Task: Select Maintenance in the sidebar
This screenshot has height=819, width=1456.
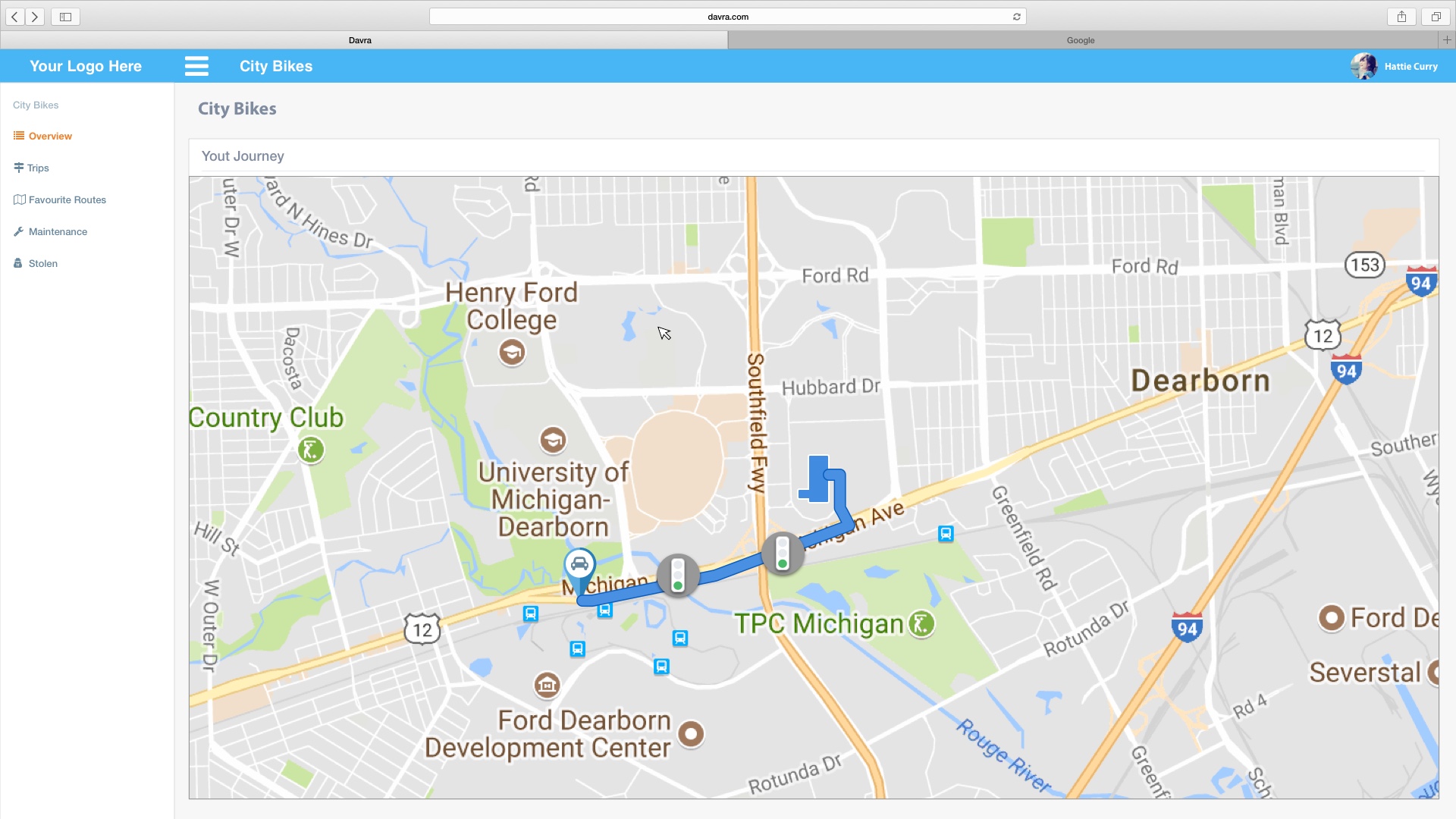Action: point(58,232)
